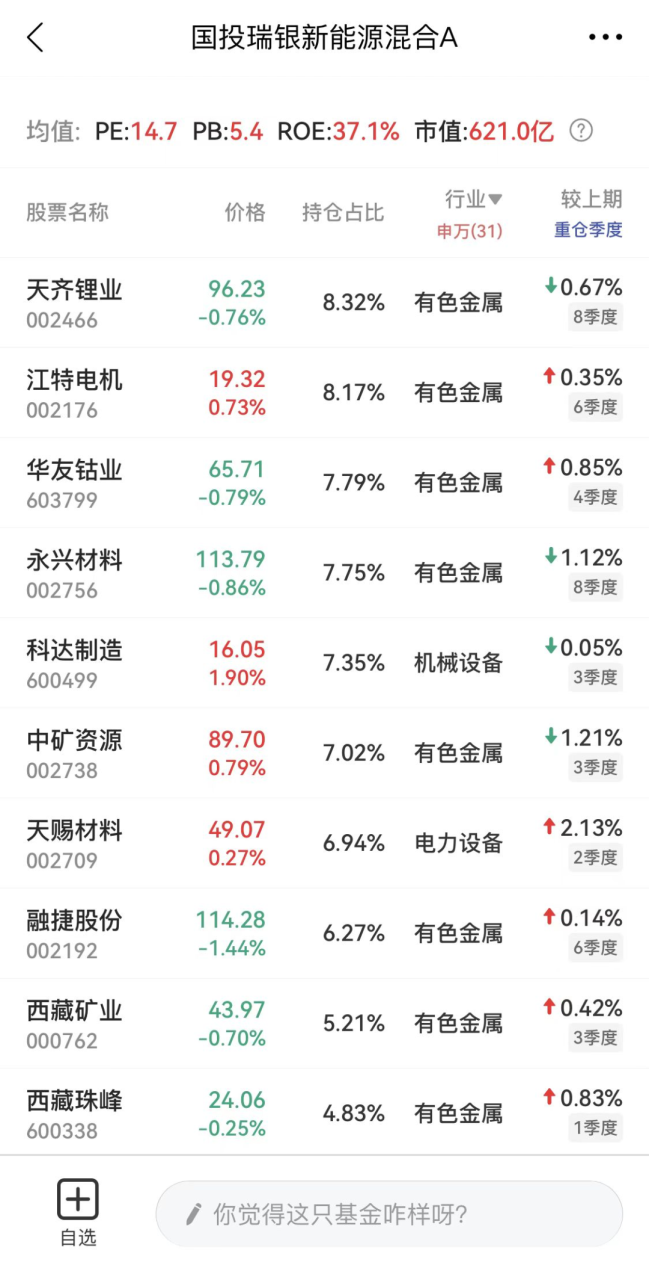Screen dimensions: 649x1280
Task: Open the 江特电机 stock row
Action: (324, 393)
